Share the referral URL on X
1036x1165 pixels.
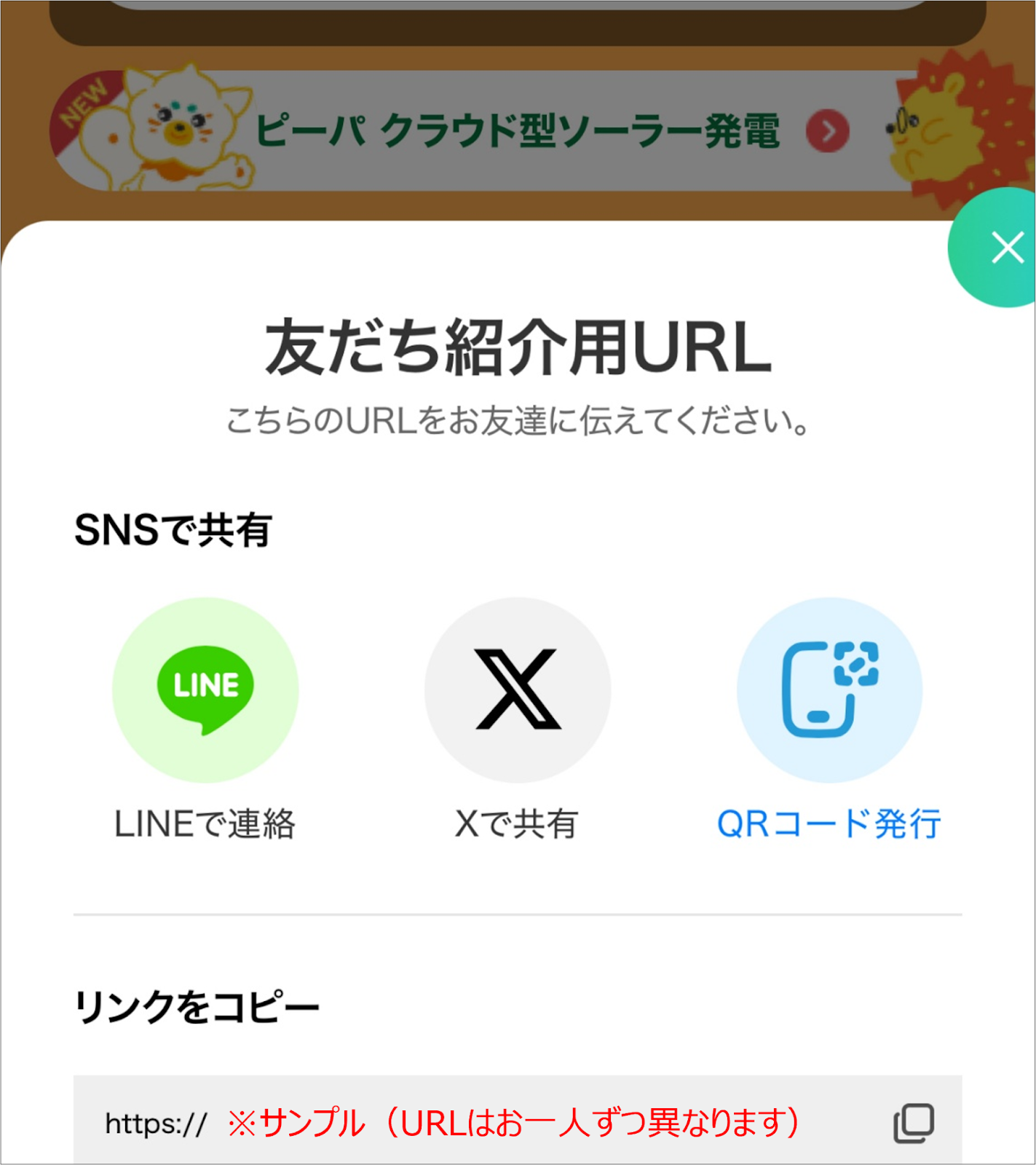[x=518, y=690]
